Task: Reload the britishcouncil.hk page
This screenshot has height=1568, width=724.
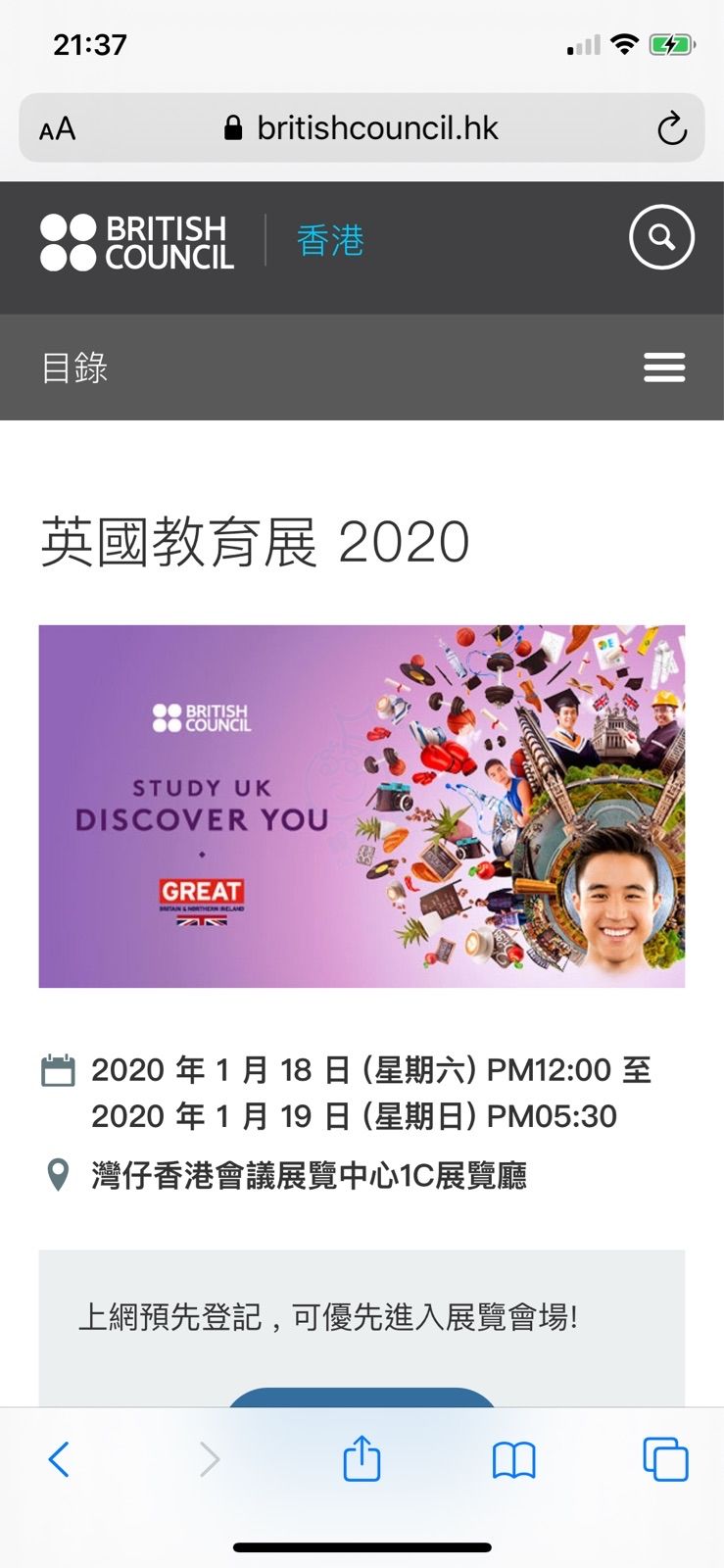Action: [x=671, y=128]
